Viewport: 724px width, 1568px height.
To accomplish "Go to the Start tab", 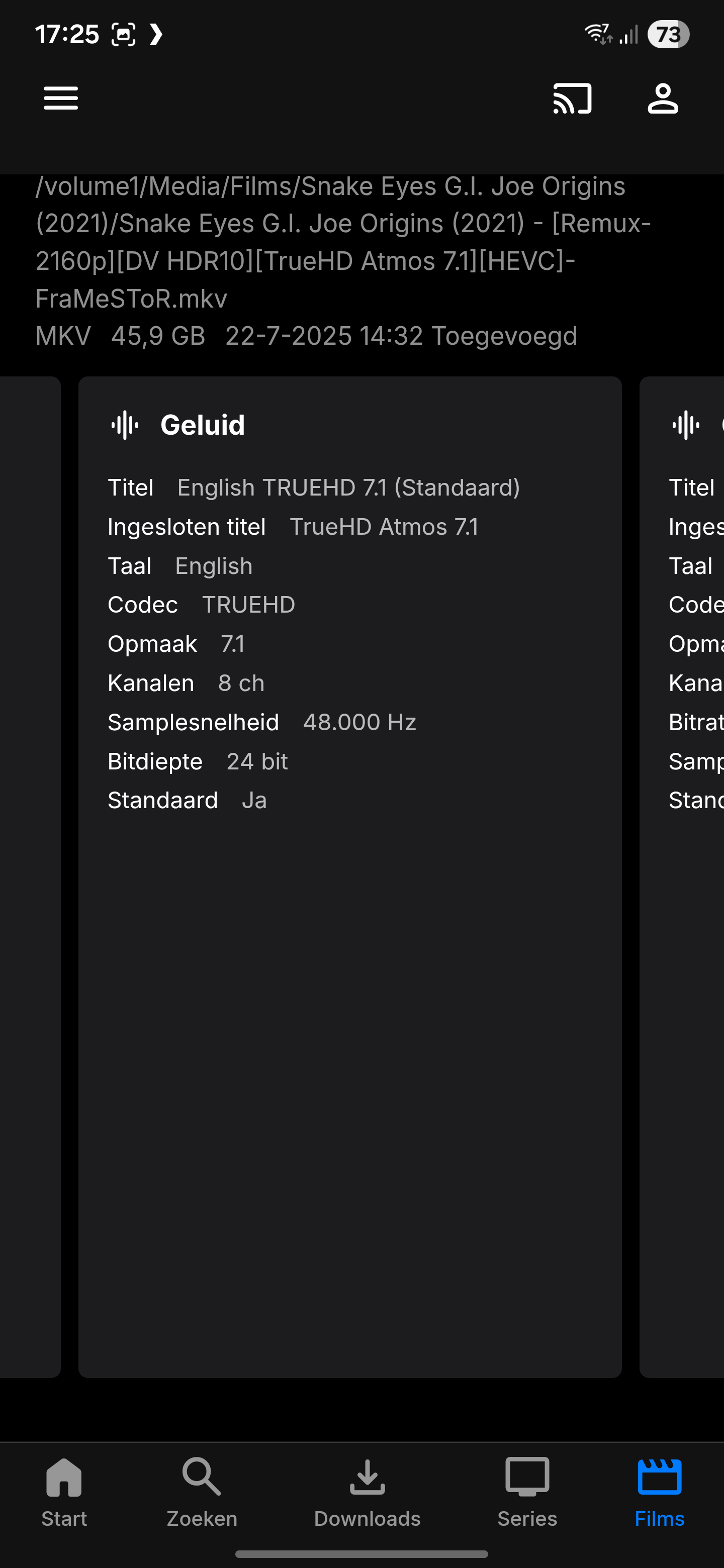I will 64,1492.
